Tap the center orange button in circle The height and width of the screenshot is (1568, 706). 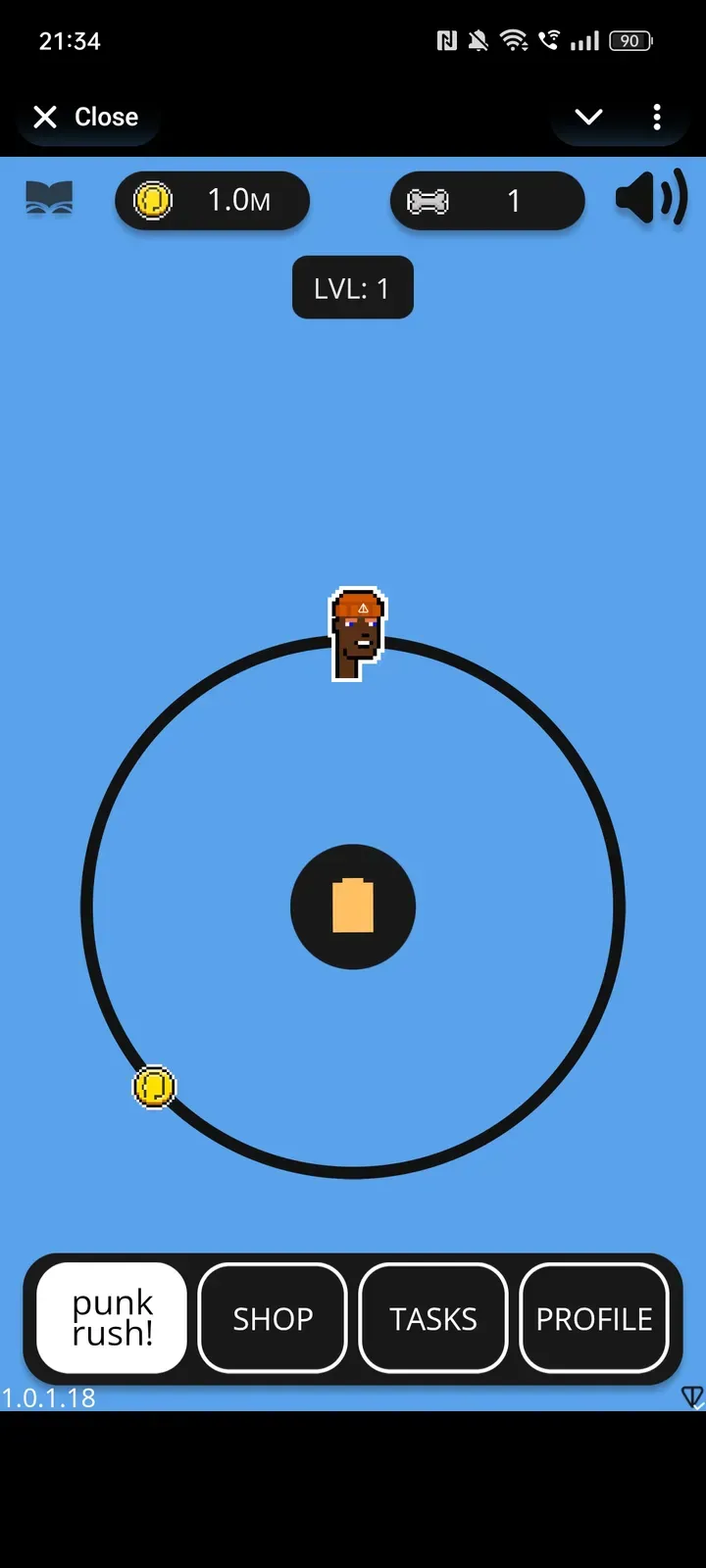353,906
